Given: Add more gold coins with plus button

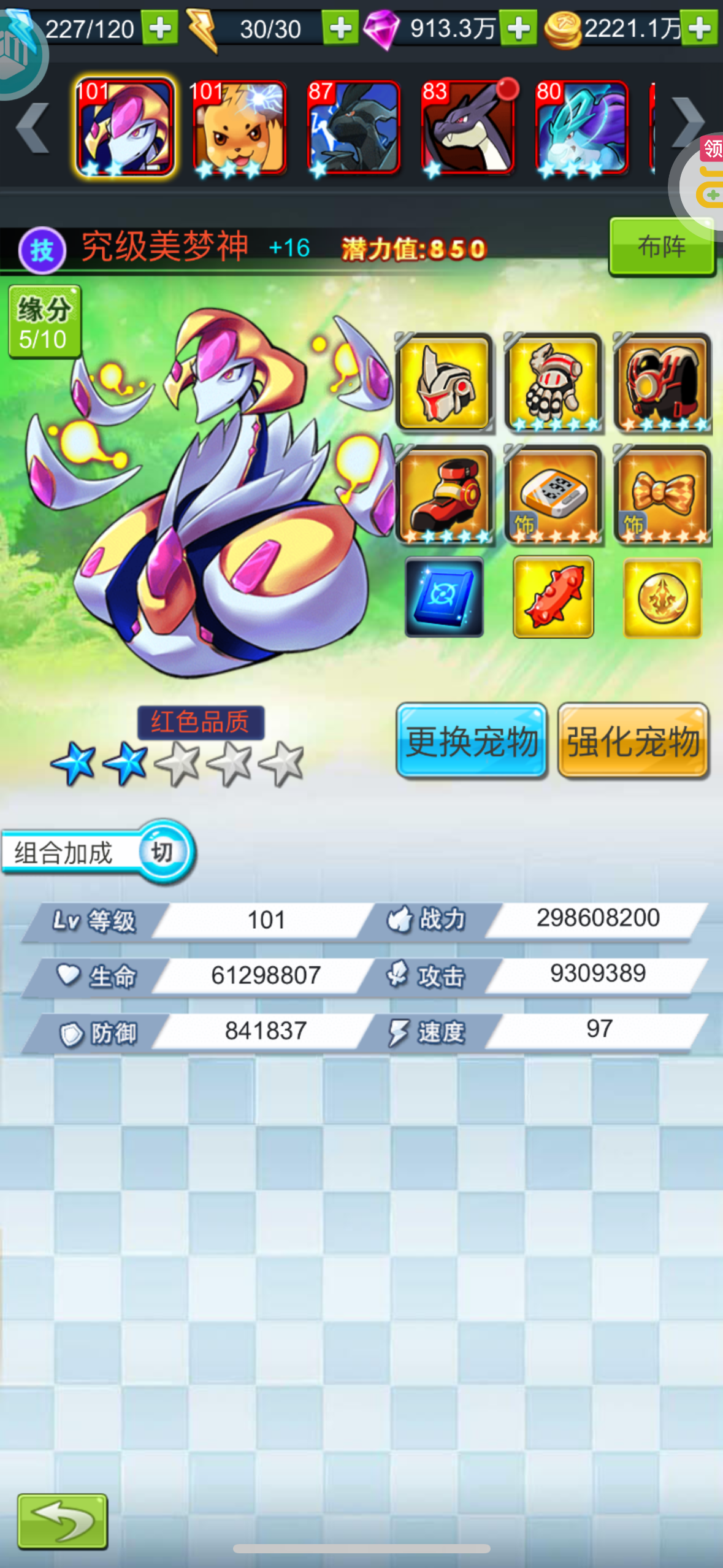Looking at the screenshot, I should pos(700,28).
